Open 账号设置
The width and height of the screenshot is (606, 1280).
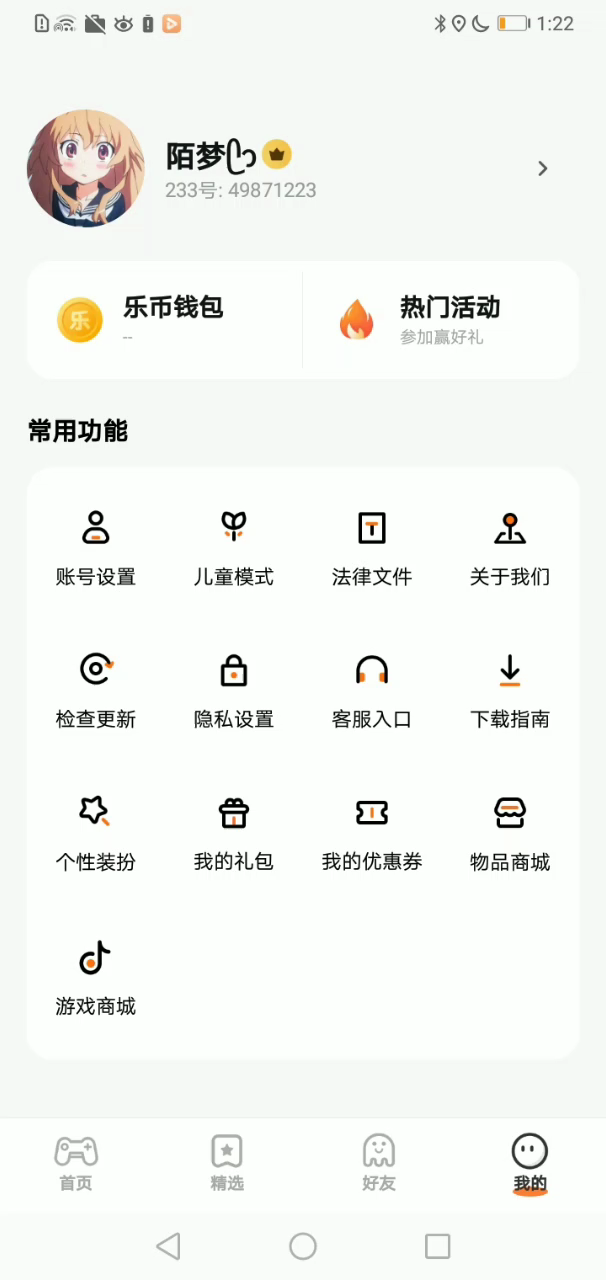coord(95,547)
